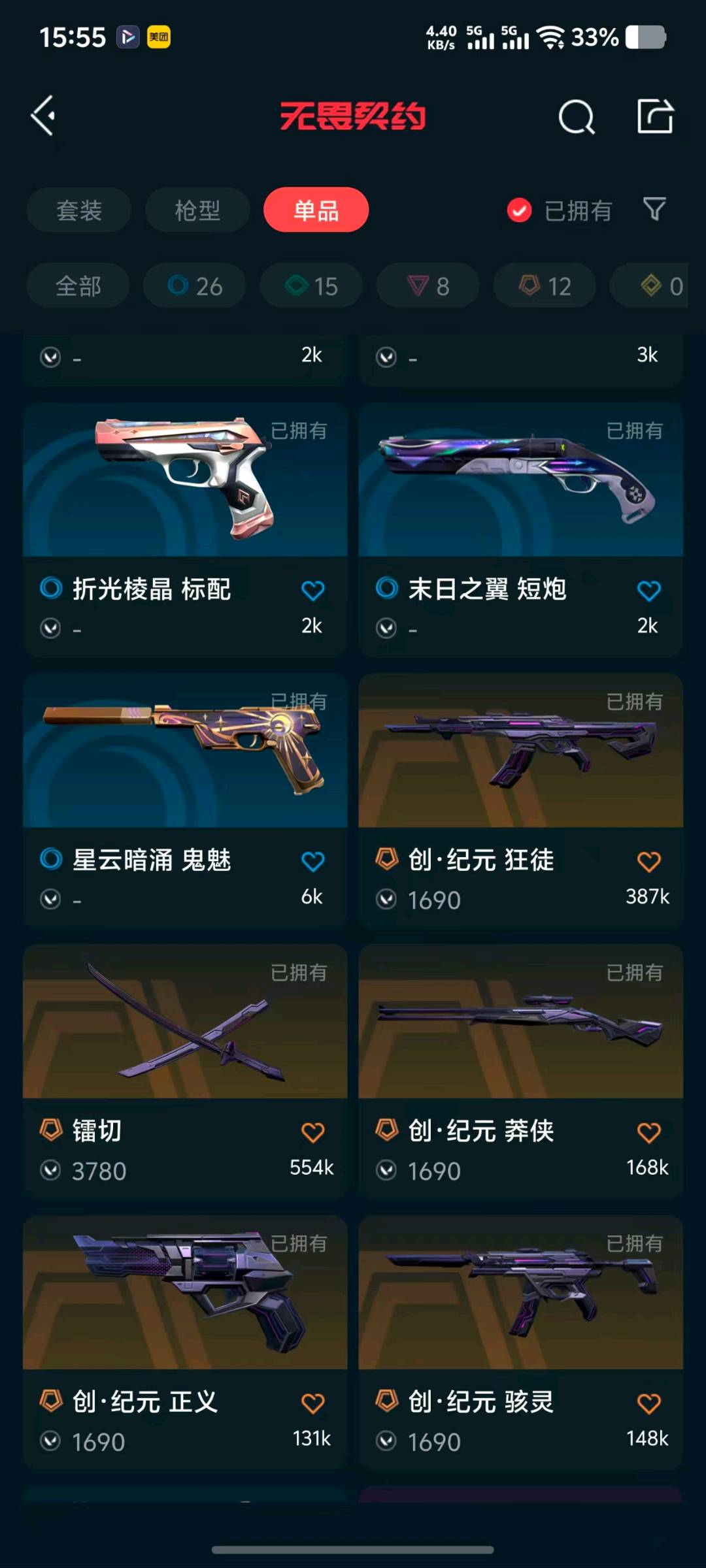706x1568 pixels.
Task: Go back using the top-left arrow
Action: (x=43, y=116)
